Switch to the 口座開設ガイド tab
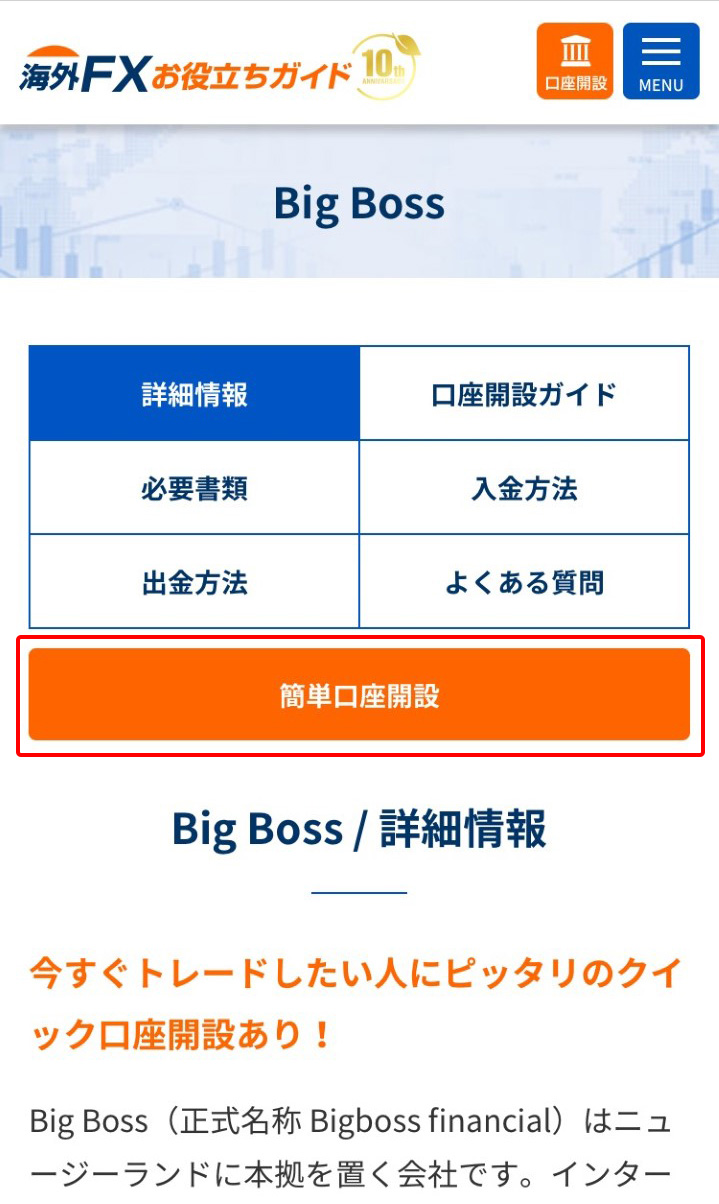This screenshot has width=719, height=1204. click(524, 394)
